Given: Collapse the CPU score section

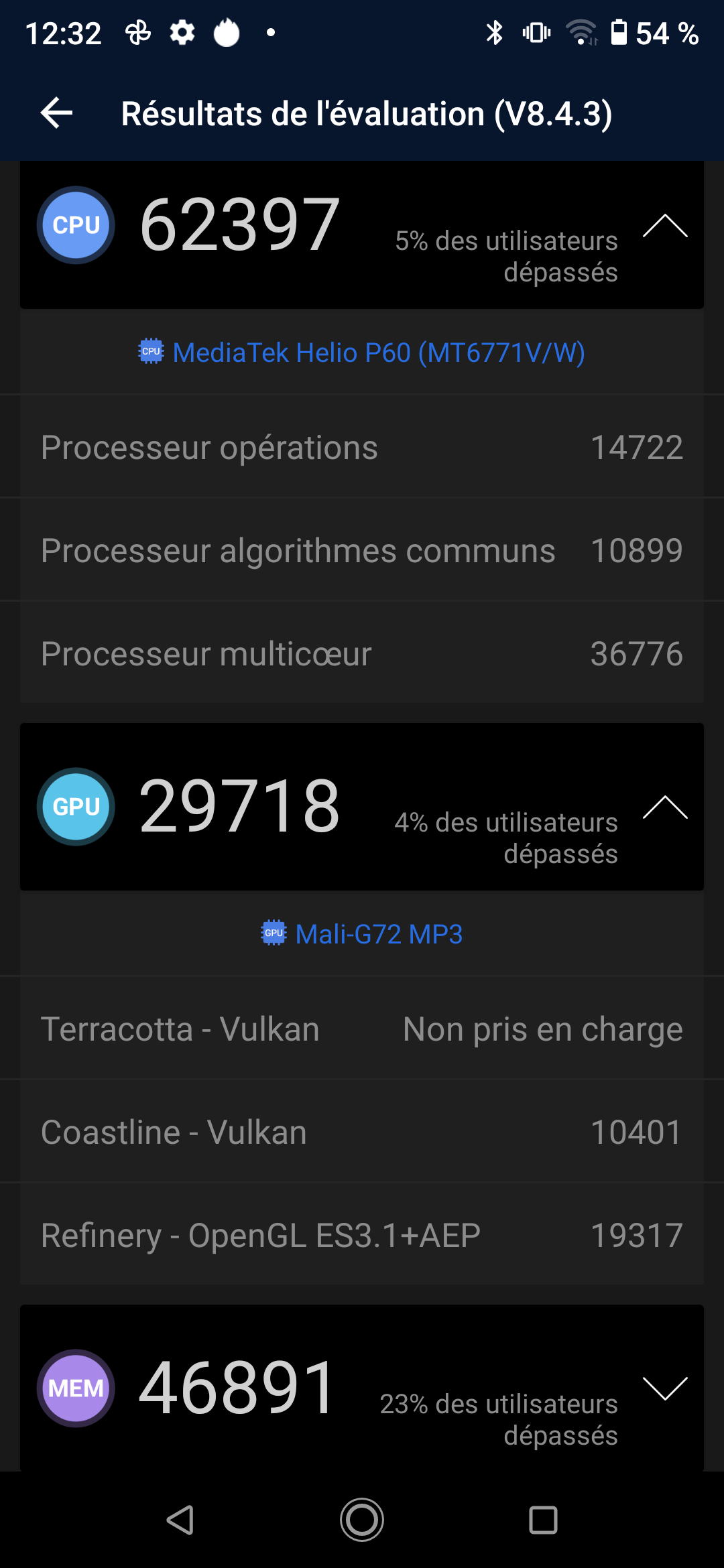Looking at the screenshot, I should (x=664, y=226).
